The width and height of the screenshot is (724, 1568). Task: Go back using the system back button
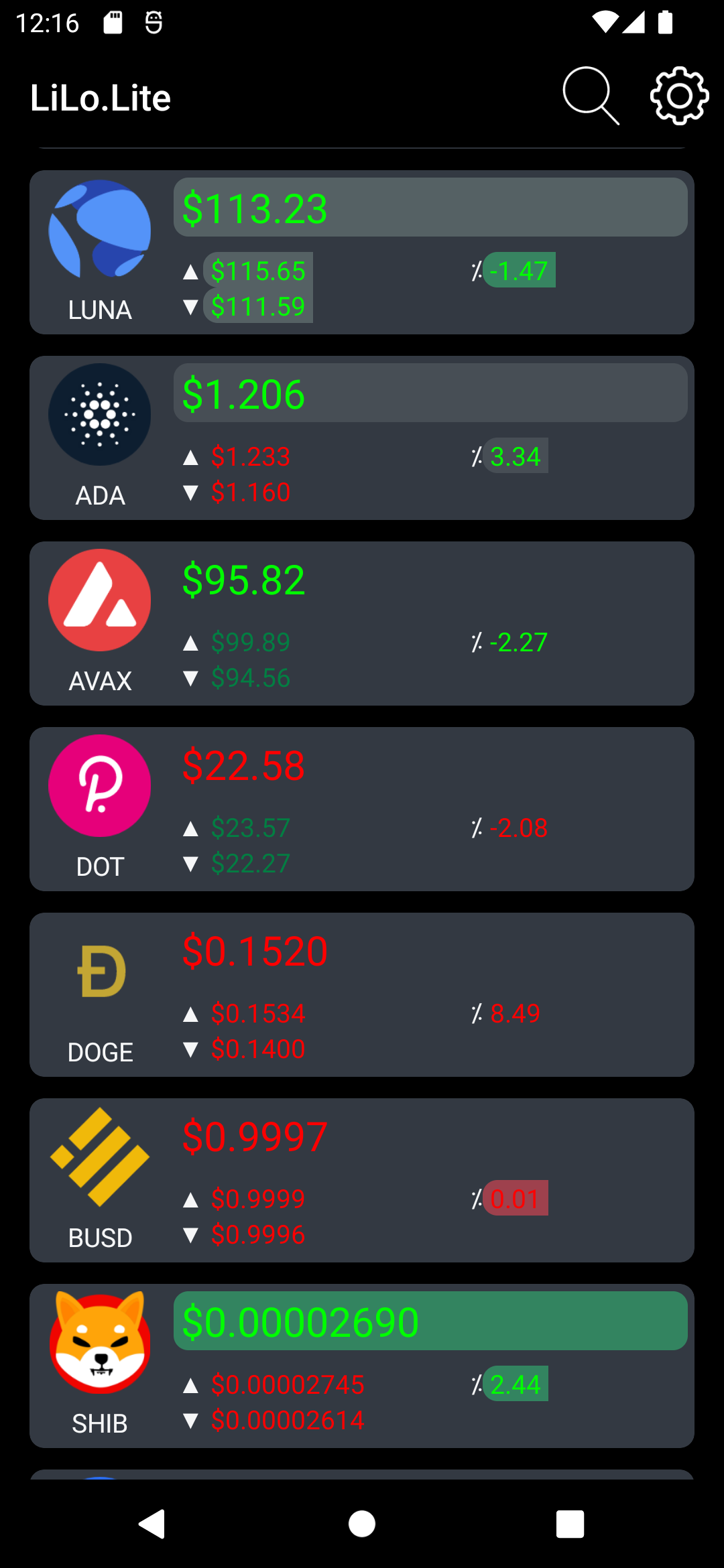coord(152,1524)
